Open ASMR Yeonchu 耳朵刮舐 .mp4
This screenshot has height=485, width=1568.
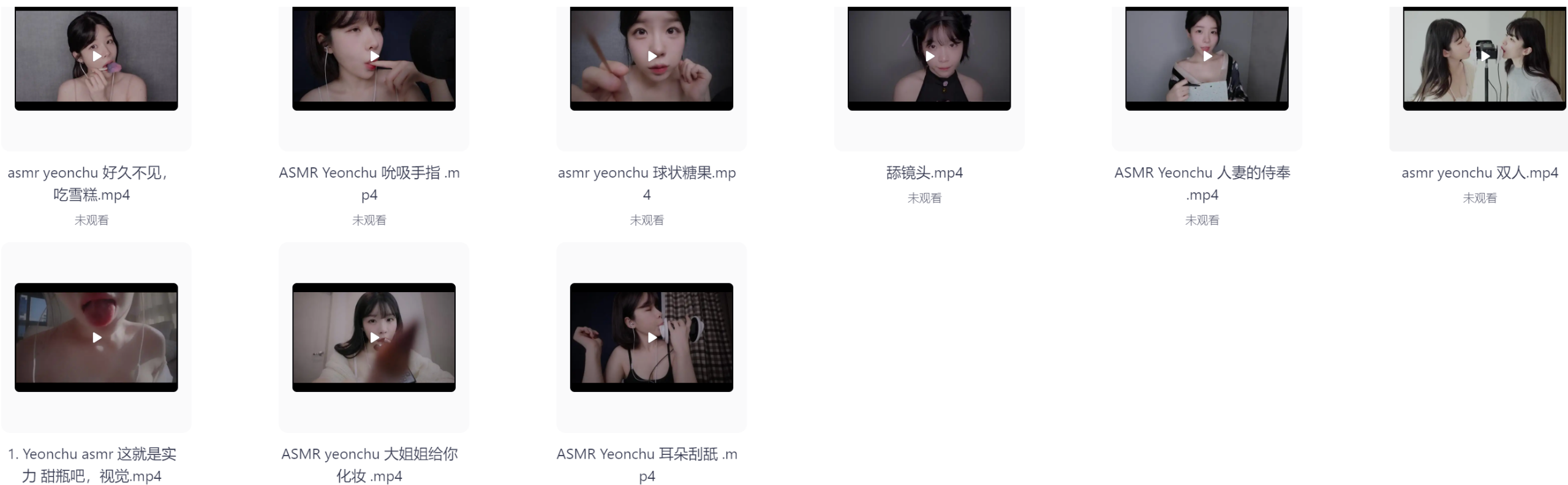coord(651,337)
